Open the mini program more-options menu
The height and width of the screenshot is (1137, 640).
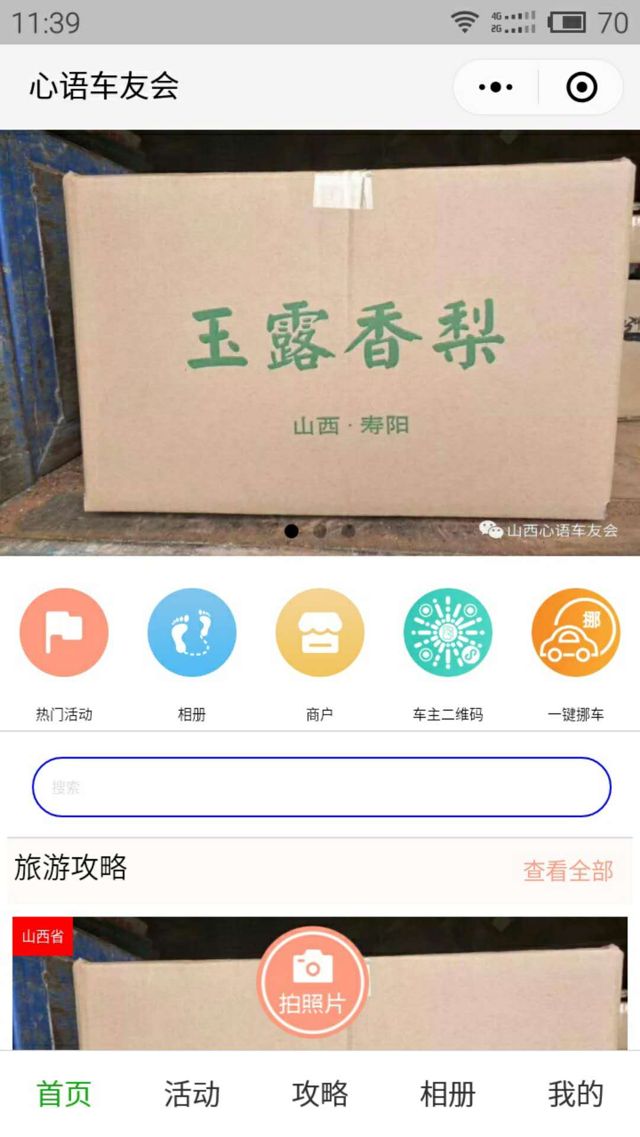pyautogui.click(x=496, y=88)
